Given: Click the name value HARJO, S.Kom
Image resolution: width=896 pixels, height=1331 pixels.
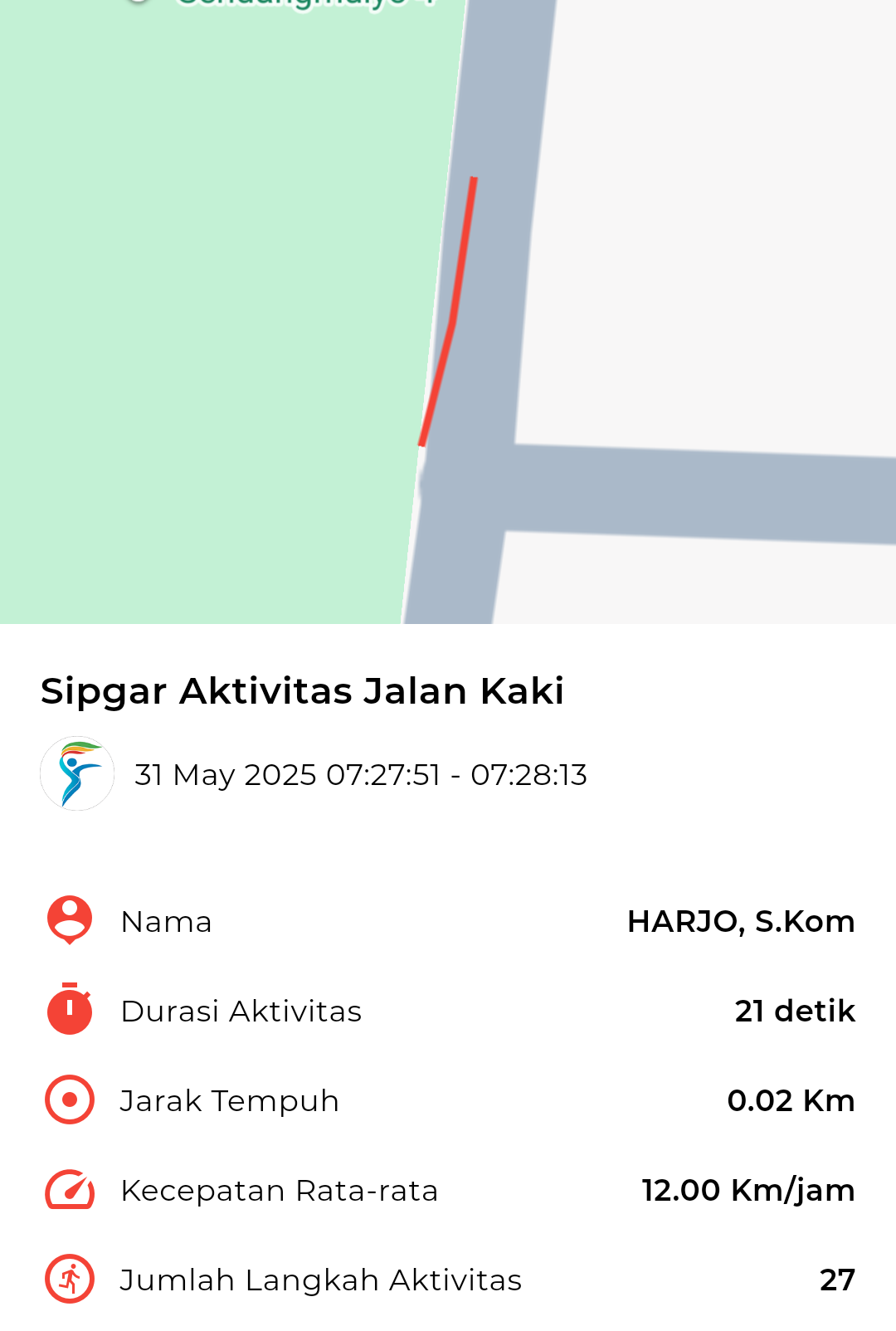Looking at the screenshot, I should (x=741, y=921).
